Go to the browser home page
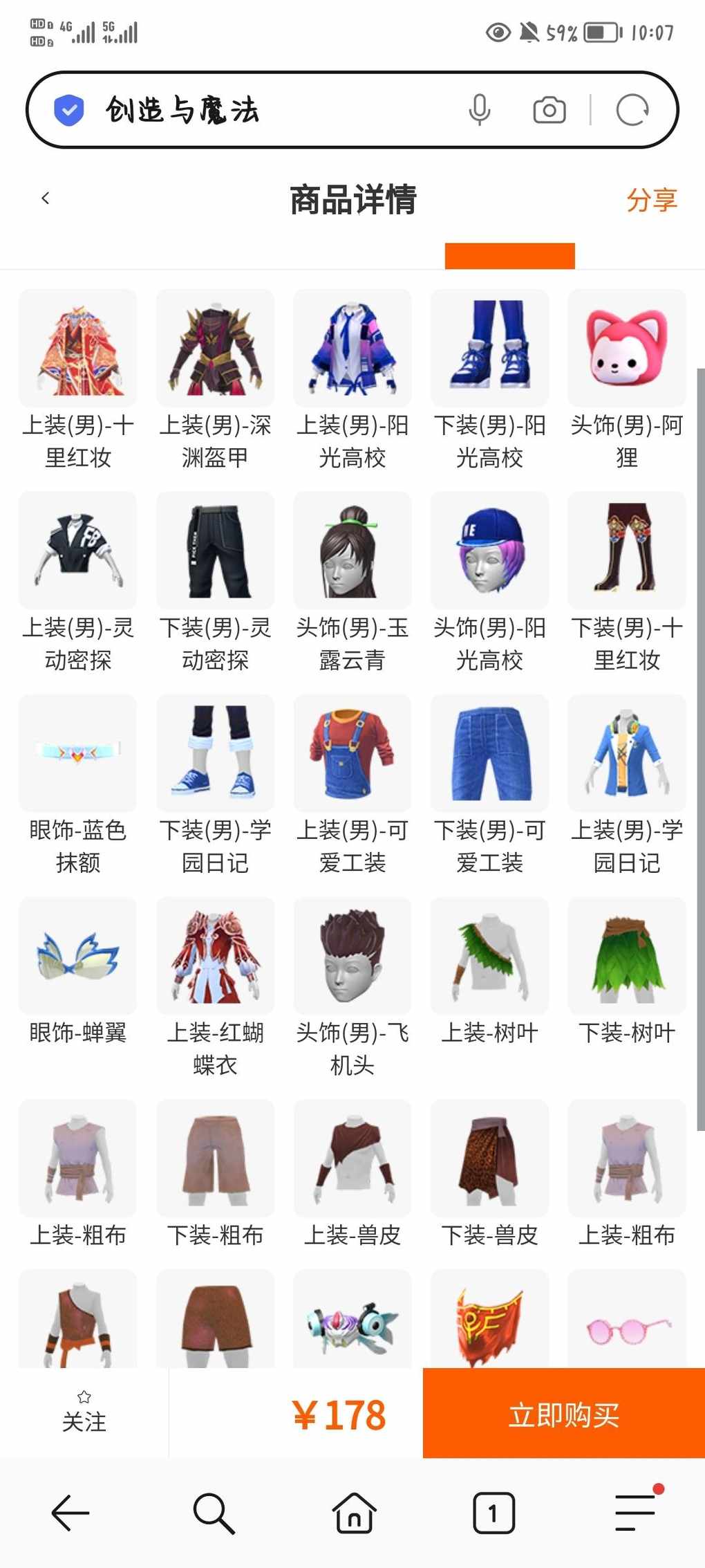The height and width of the screenshot is (1568, 705). (355, 1513)
